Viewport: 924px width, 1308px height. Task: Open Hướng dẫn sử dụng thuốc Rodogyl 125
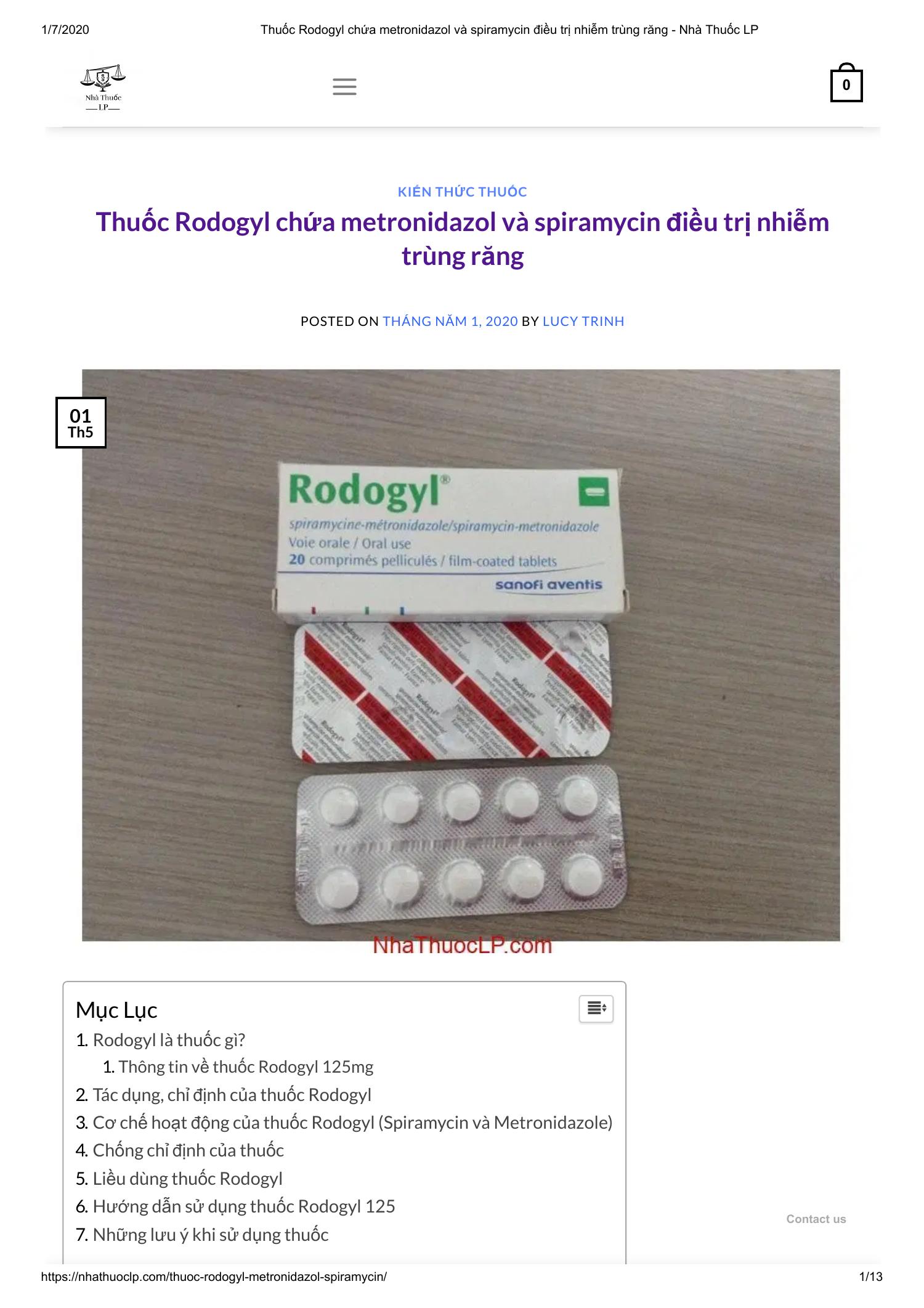click(x=243, y=1206)
